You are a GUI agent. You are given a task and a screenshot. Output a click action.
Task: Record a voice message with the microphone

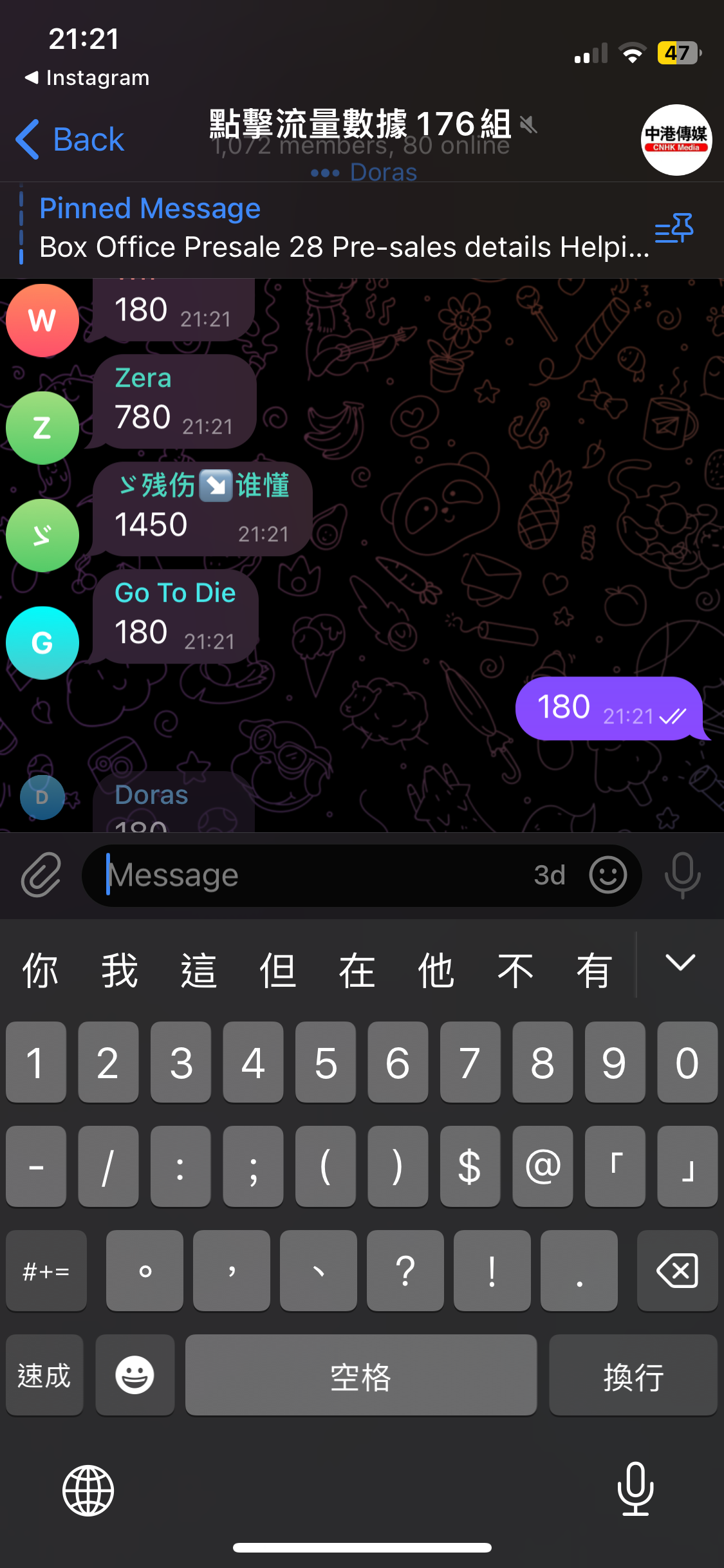click(682, 875)
